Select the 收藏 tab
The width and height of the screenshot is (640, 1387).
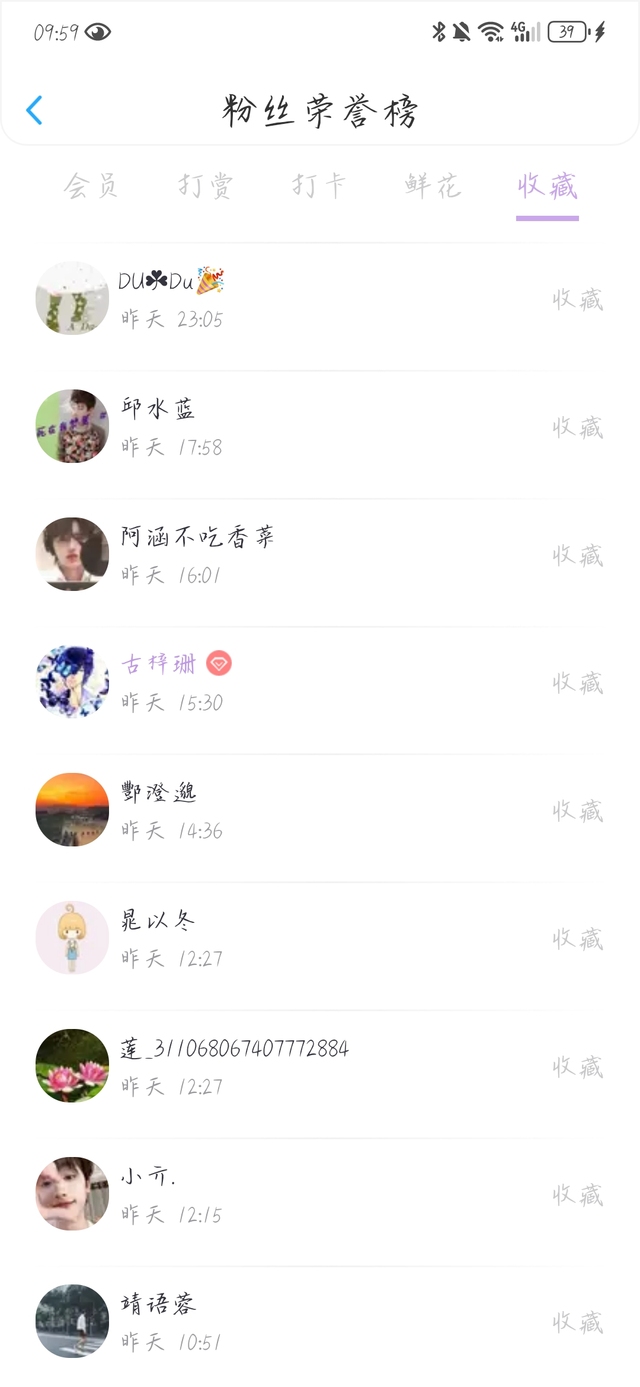[547, 186]
